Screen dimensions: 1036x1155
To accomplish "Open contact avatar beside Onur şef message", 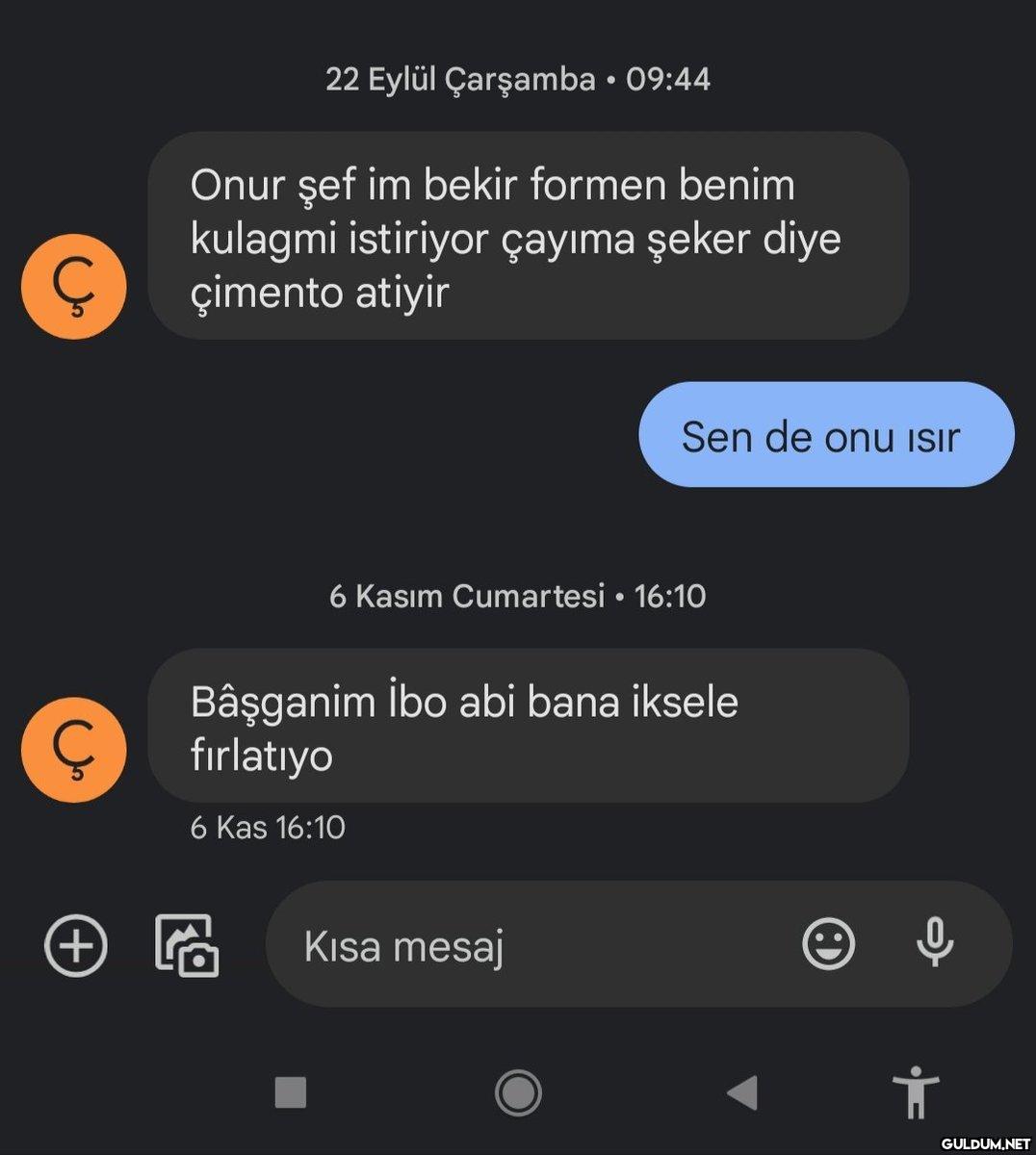I will [x=74, y=286].
